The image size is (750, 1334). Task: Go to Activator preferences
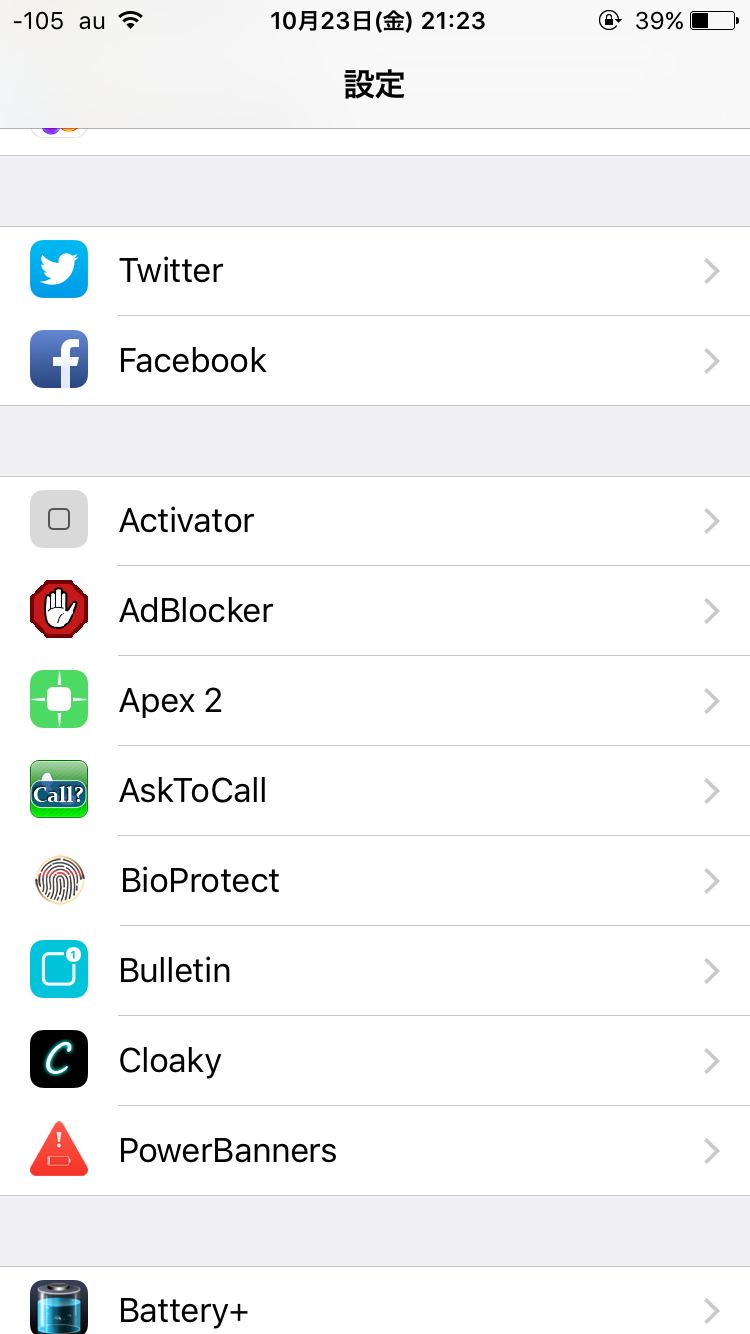tap(374, 520)
